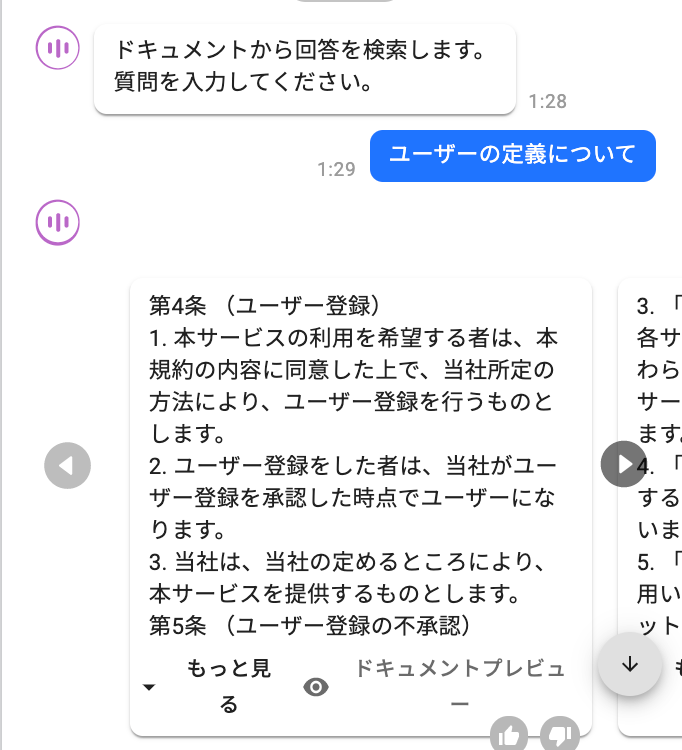Show the previous answer card
This screenshot has width=682, height=750.
(68, 465)
